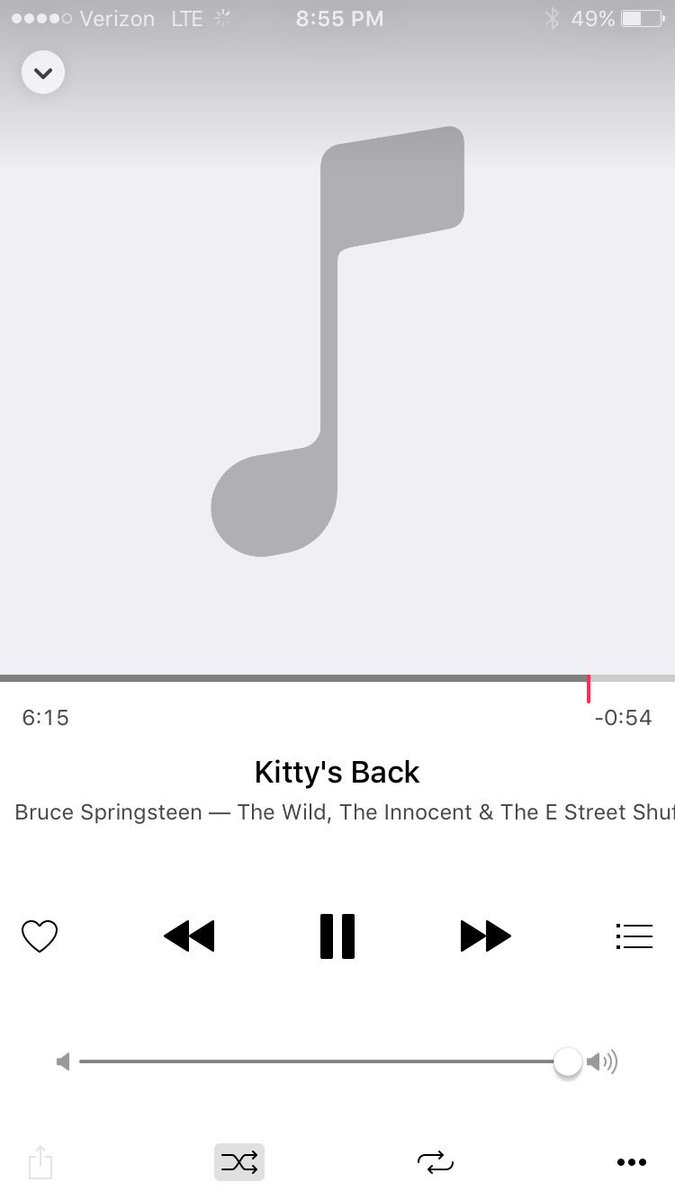Toggle shuffle off
The image size is (675, 1200).
click(240, 1162)
